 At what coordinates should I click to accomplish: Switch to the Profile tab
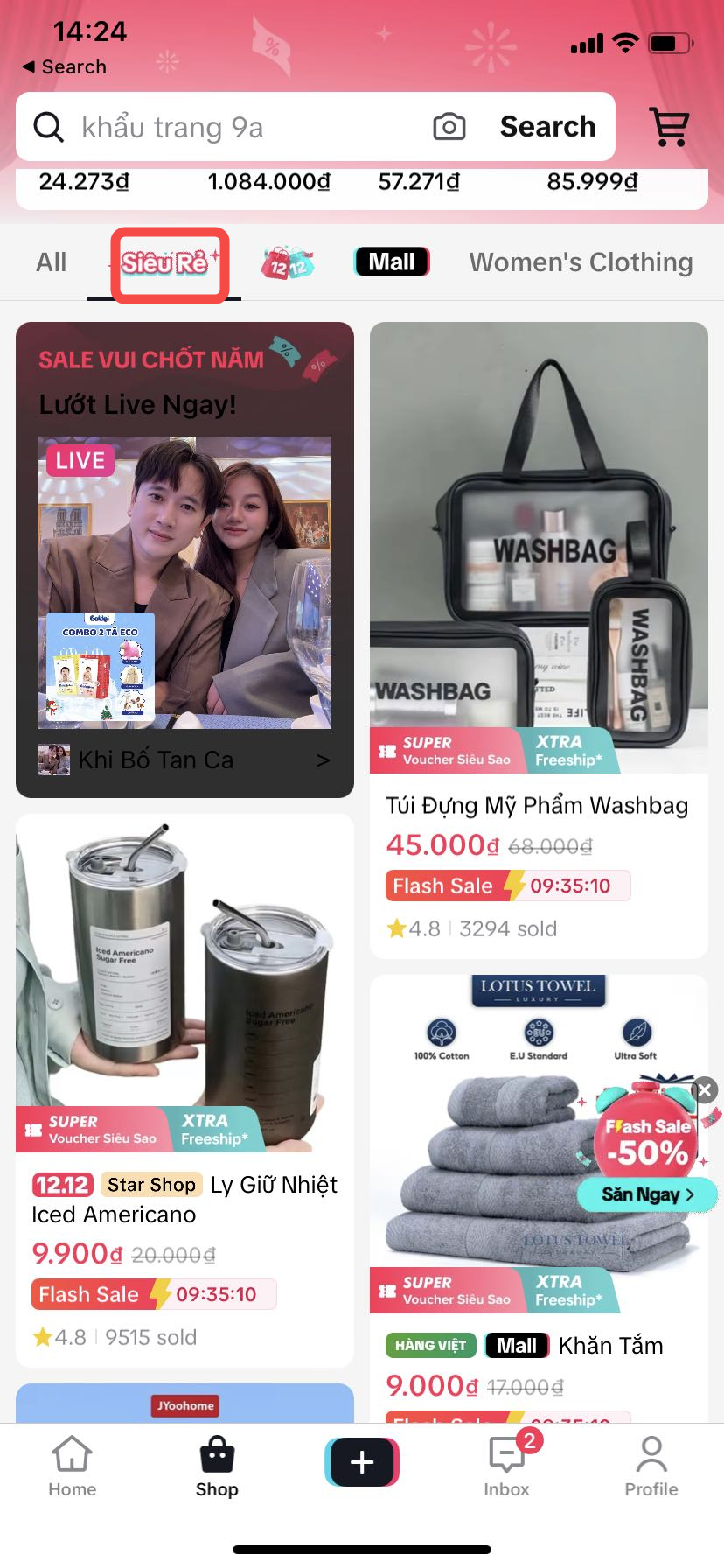pyautogui.click(x=651, y=1466)
